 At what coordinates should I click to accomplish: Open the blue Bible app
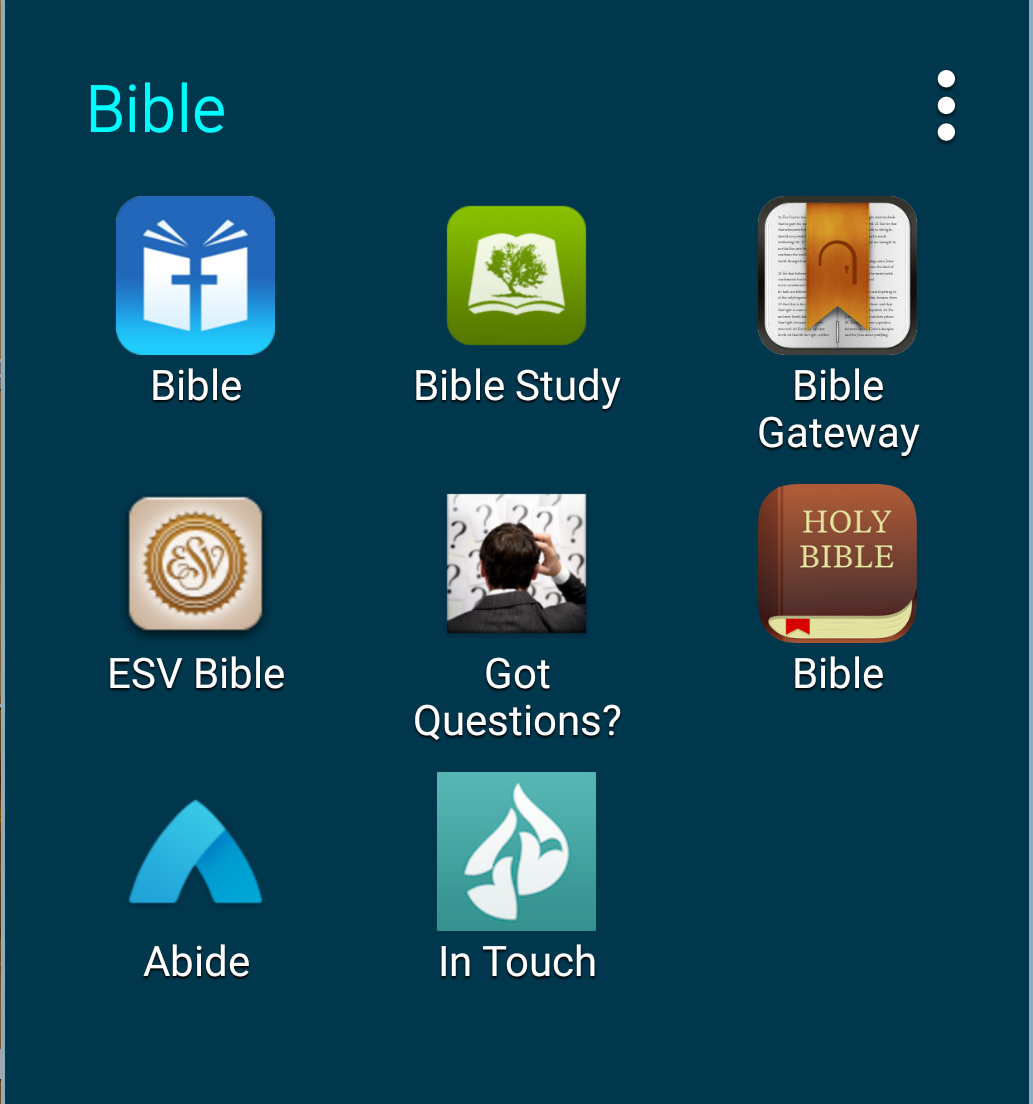(195, 275)
